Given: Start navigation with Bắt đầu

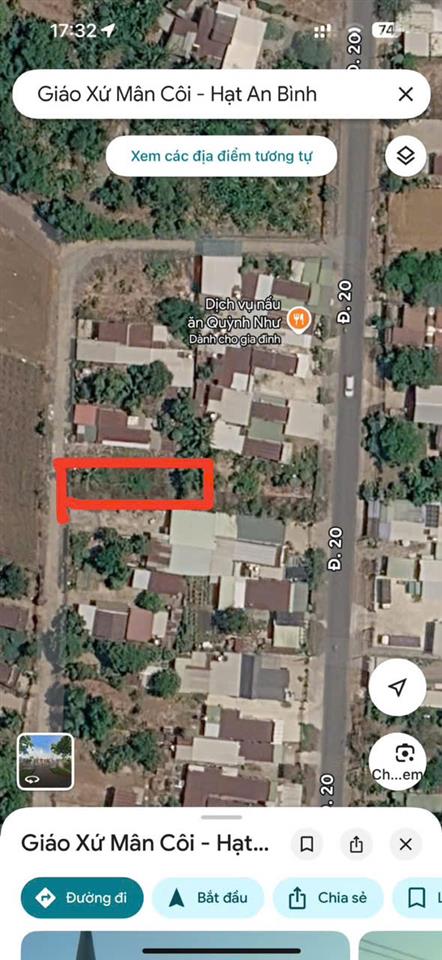Looking at the screenshot, I should click(208, 898).
